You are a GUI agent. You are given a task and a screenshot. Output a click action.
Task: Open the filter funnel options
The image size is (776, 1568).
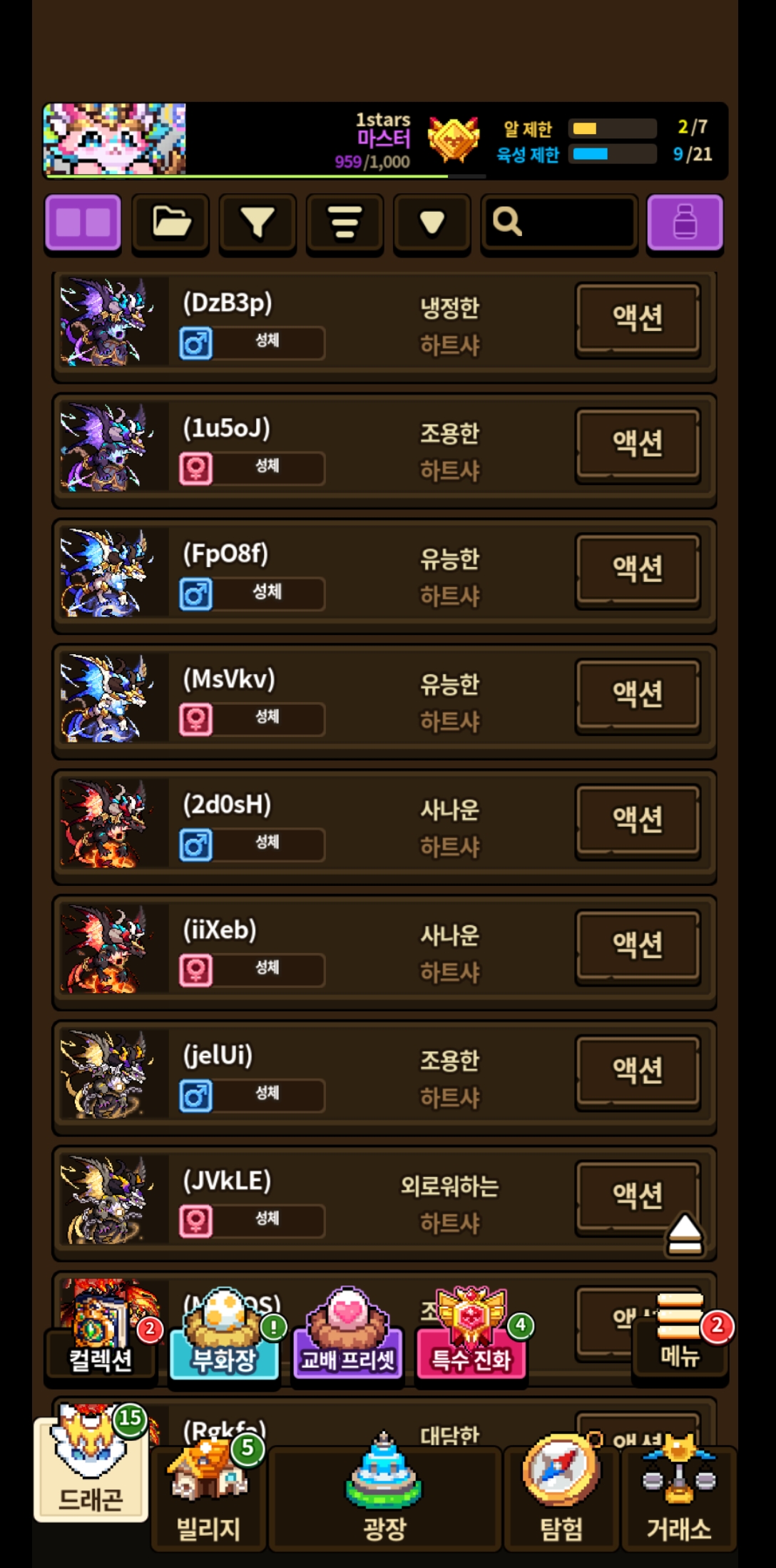[x=257, y=223]
